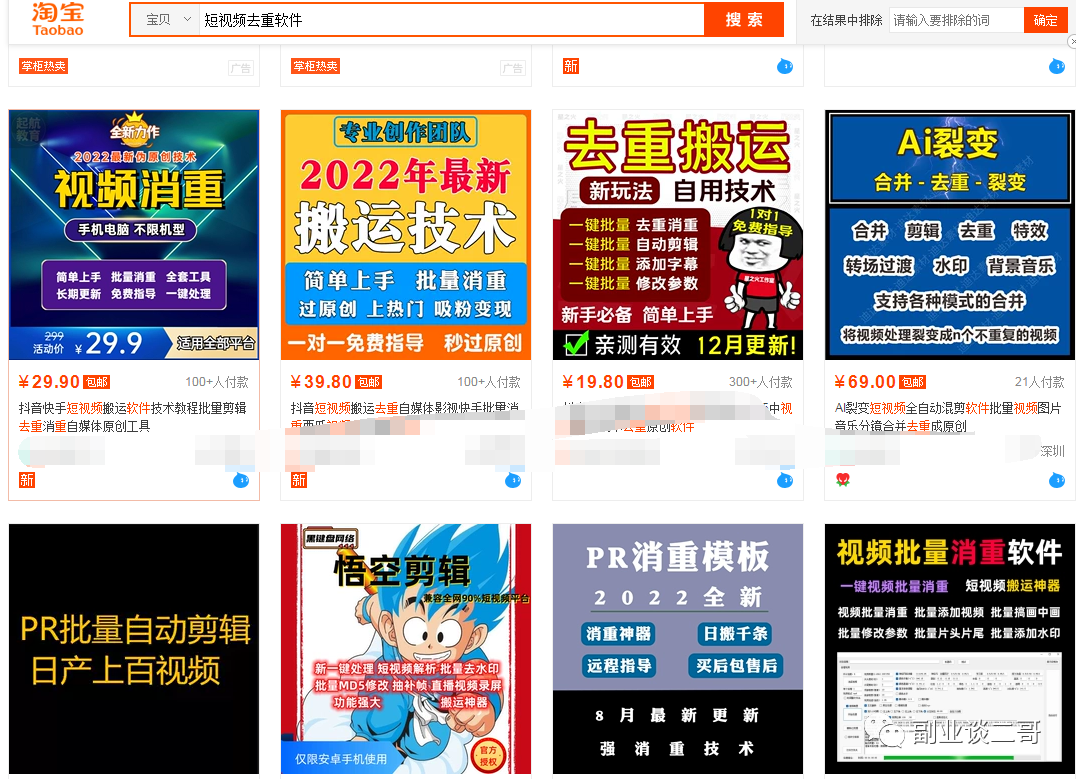This screenshot has height=779, width=1076.
Task: Focus the exclude-words input field
Action: click(x=955, y=20)
